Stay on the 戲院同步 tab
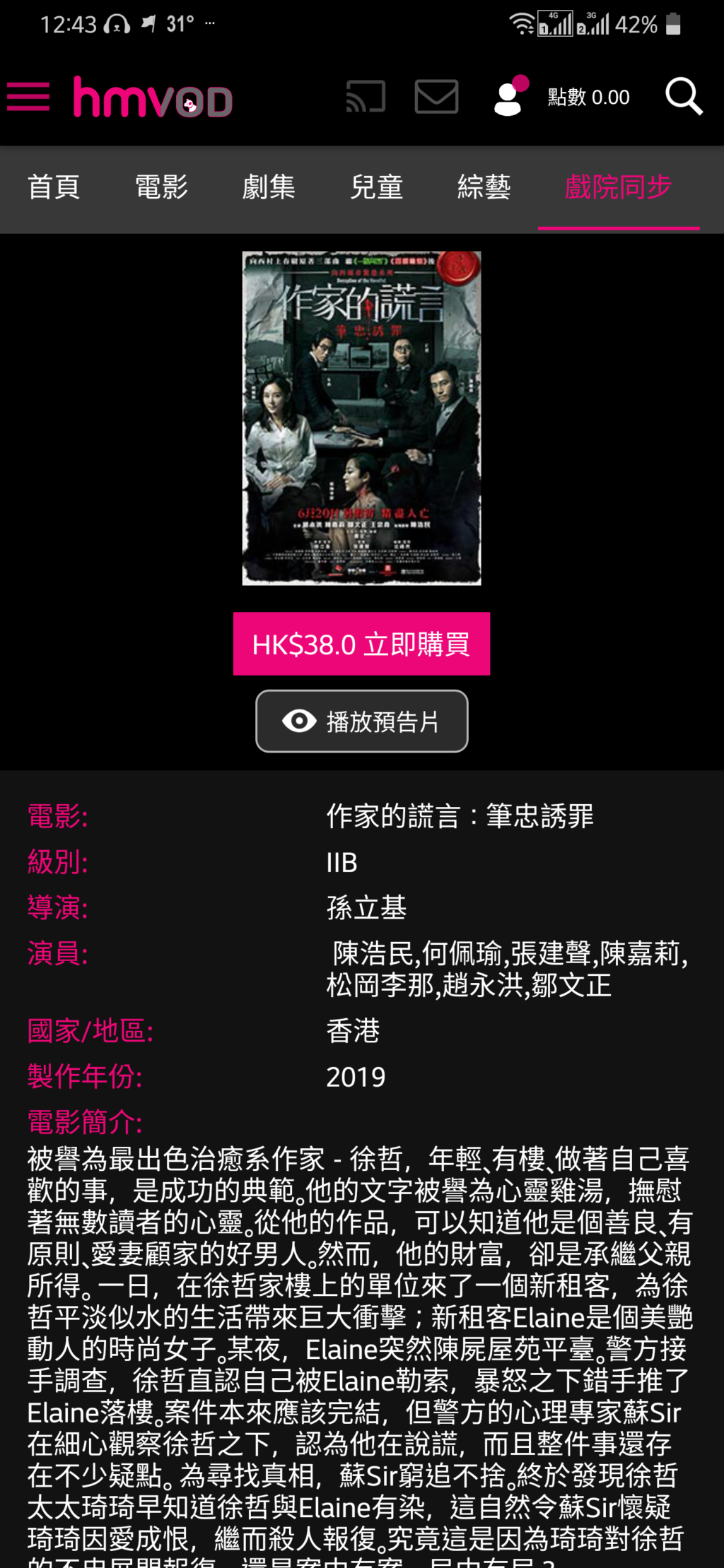 coord(617,187)
